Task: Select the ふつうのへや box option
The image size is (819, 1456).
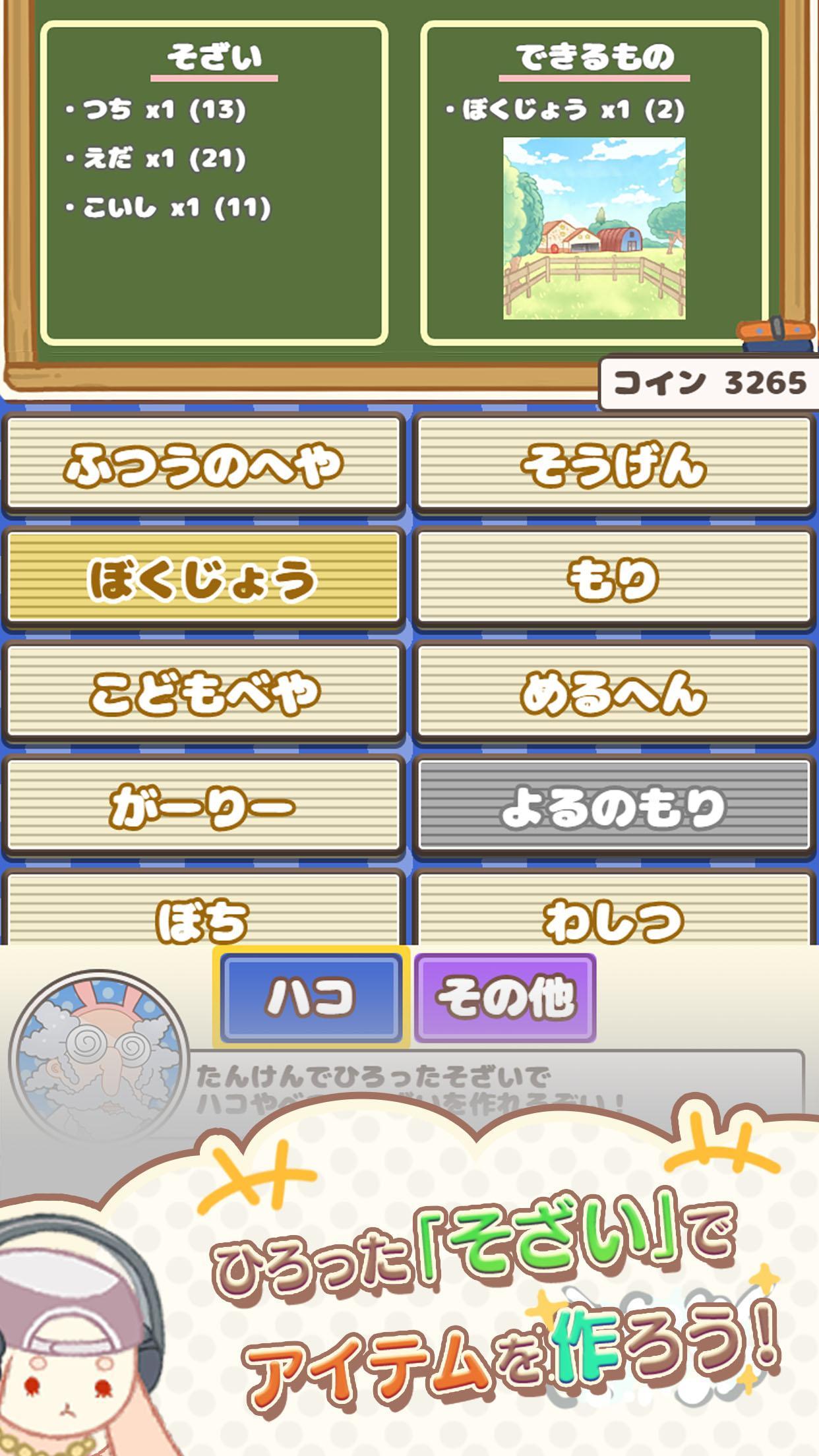Action: pyautogui.click(x=204, y=465)
